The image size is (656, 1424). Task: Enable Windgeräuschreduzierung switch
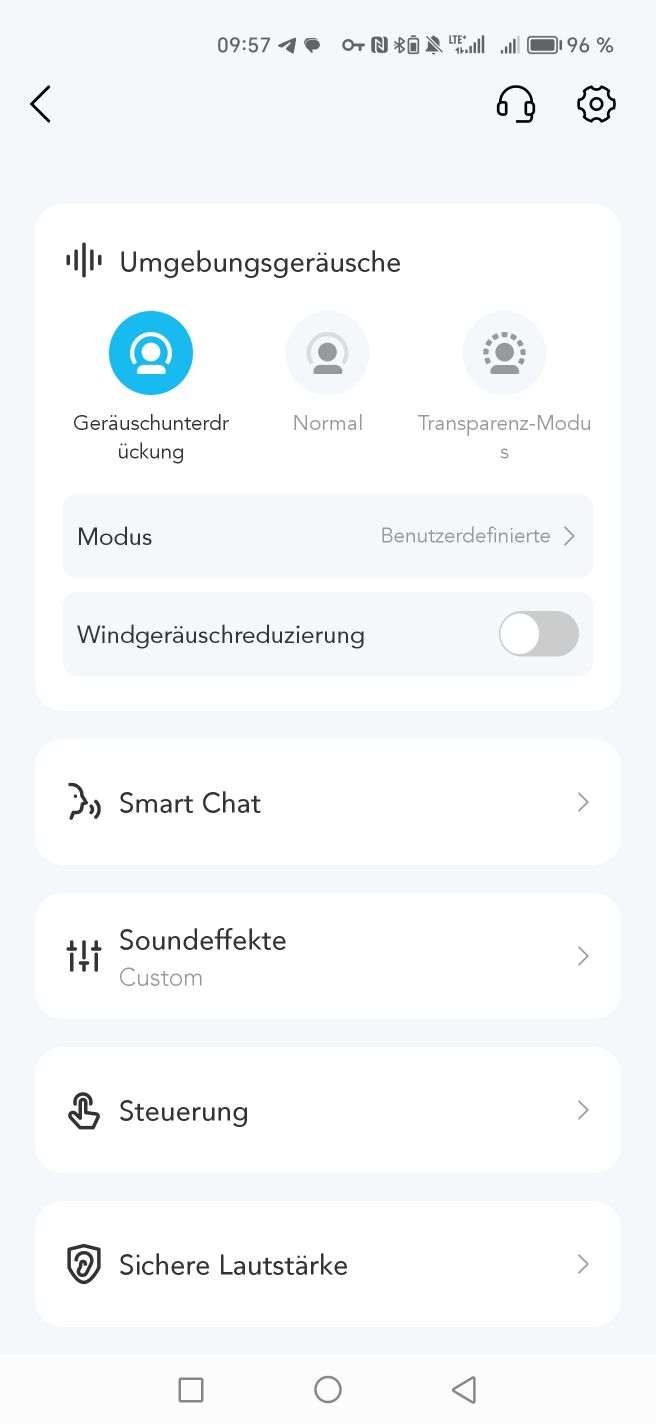tap(539, 634)
